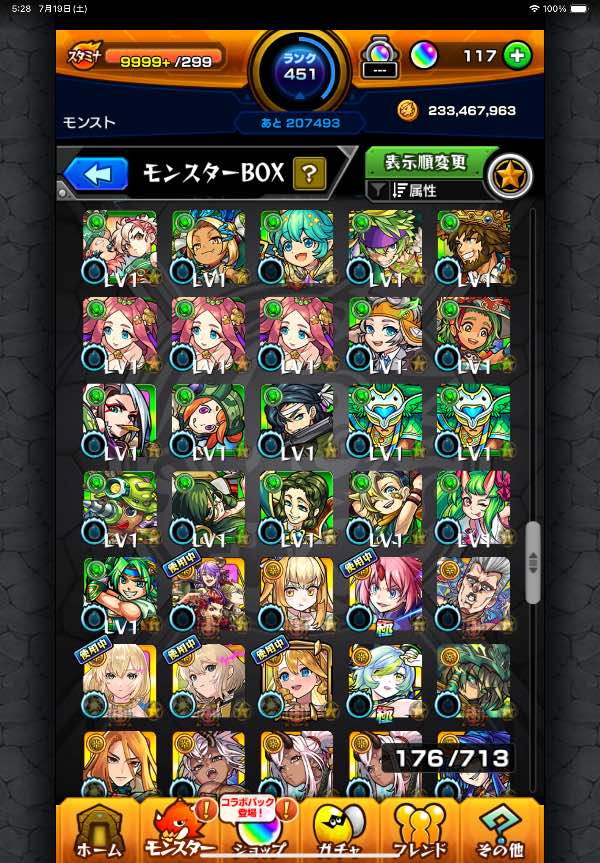The height and width of the screenshot is (863, 600).
Task: Switch to the ホーム tab
Action: [98, 828]
